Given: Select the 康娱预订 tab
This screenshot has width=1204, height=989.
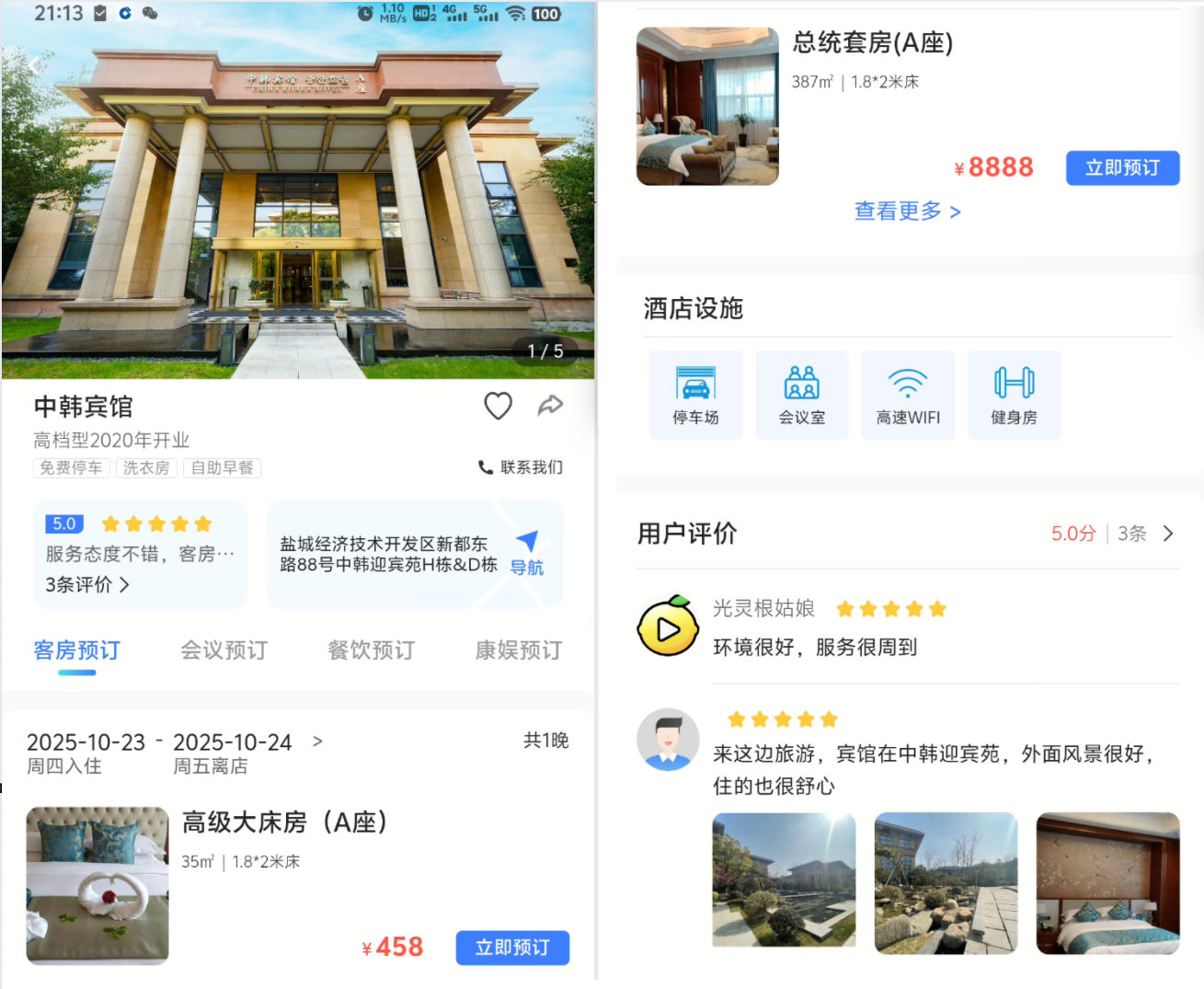Looking at the screenshot, I should tap(518, 650).
